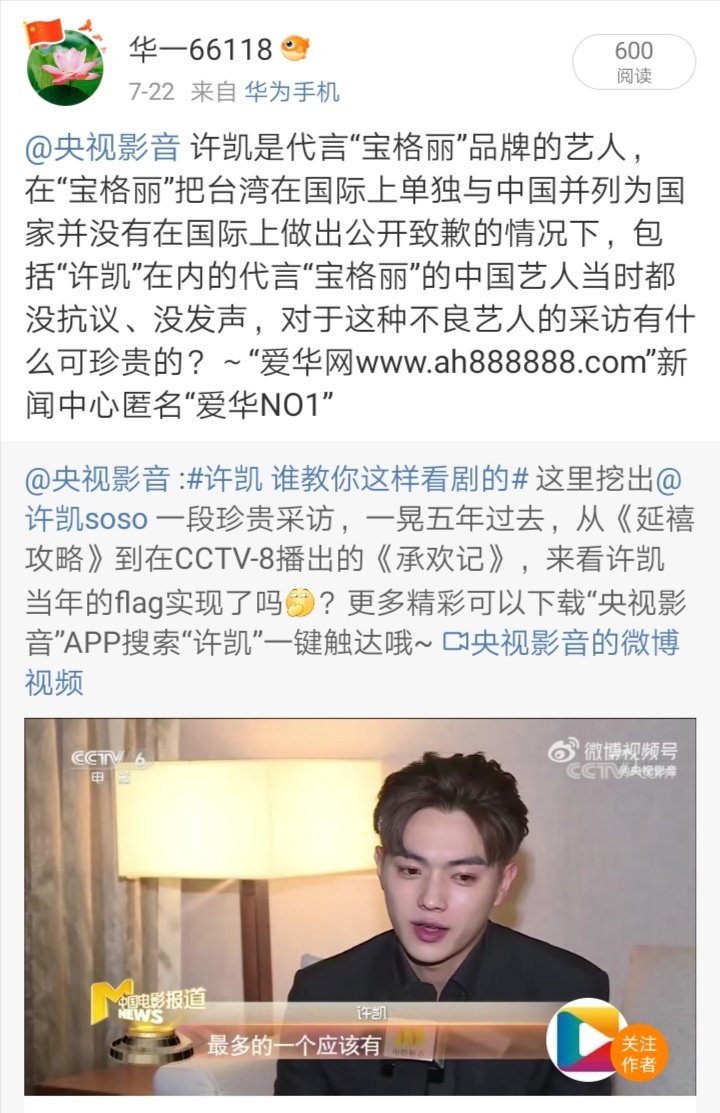This screenshot has height=1113, width=720.
Task: Tap the 华为手机 source link
Action: (292, 93)
